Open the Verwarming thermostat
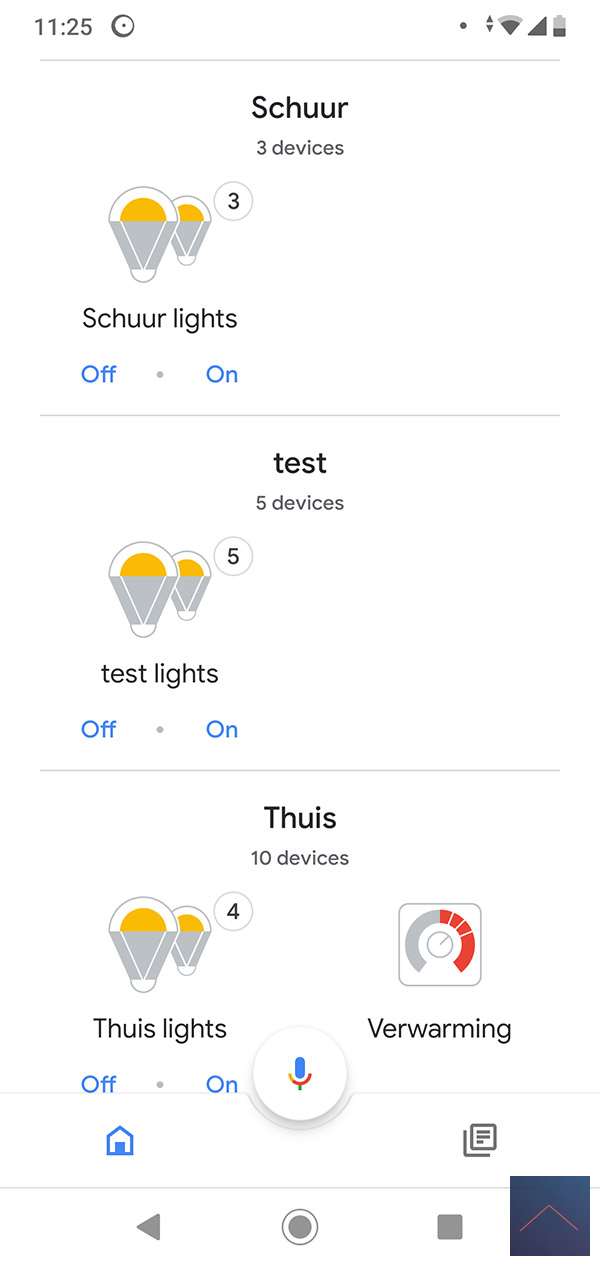Screen dimensions: 600x1267 pyautogui.click(x=440, y=945)
